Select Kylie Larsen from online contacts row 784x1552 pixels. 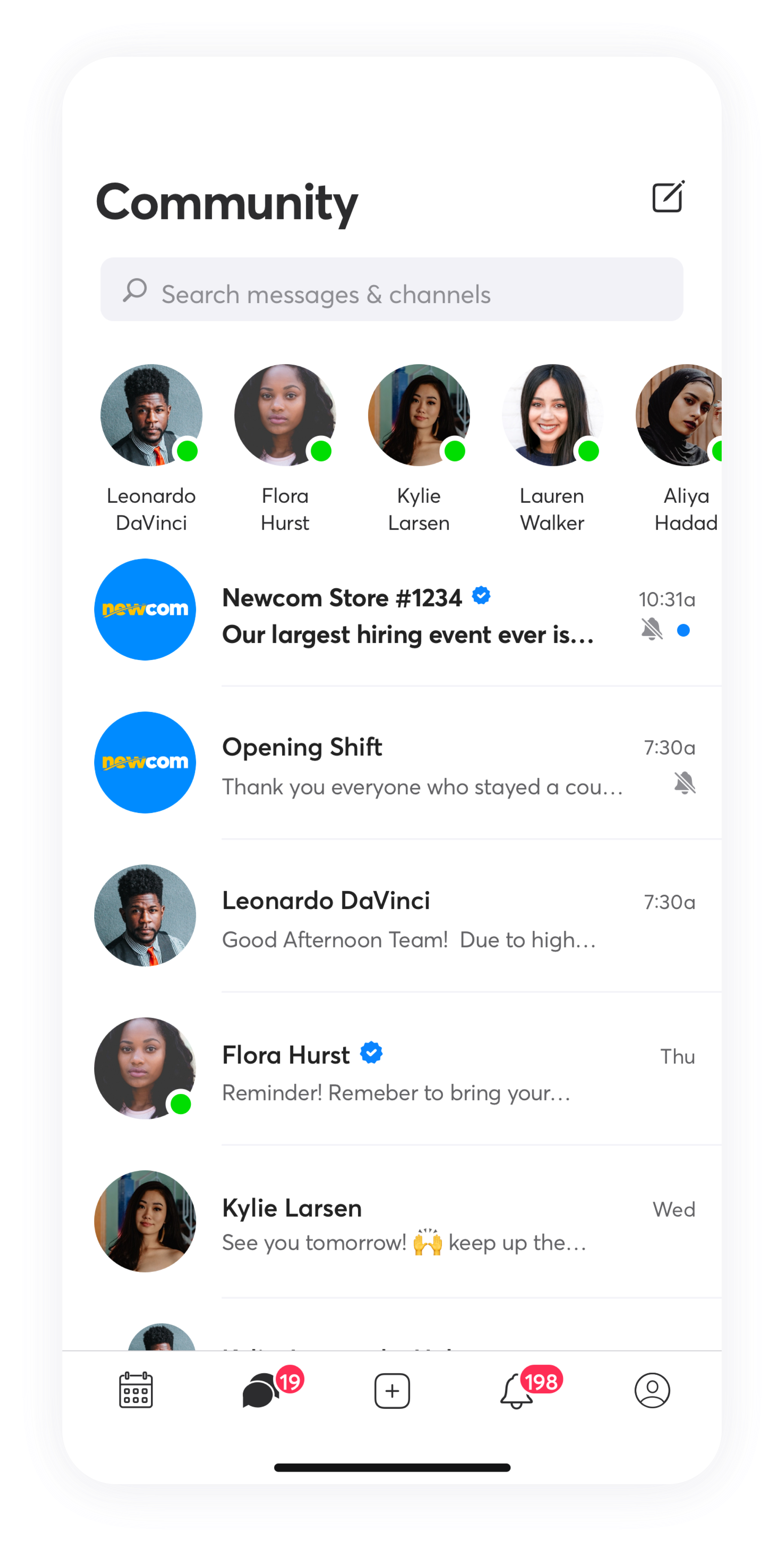tap(419, 416)
